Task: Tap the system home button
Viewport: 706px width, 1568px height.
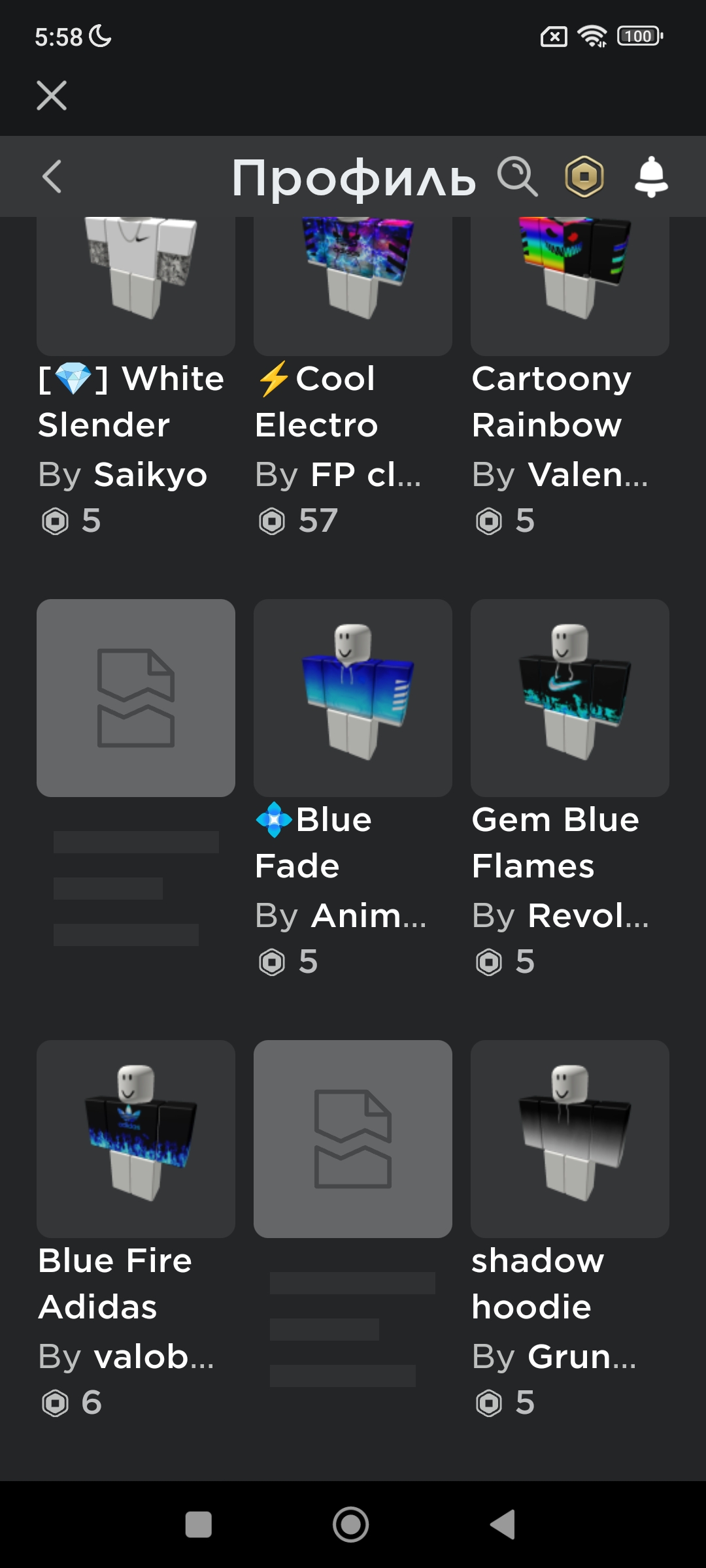Action: pyautogui.click(x=351, y=1525)
